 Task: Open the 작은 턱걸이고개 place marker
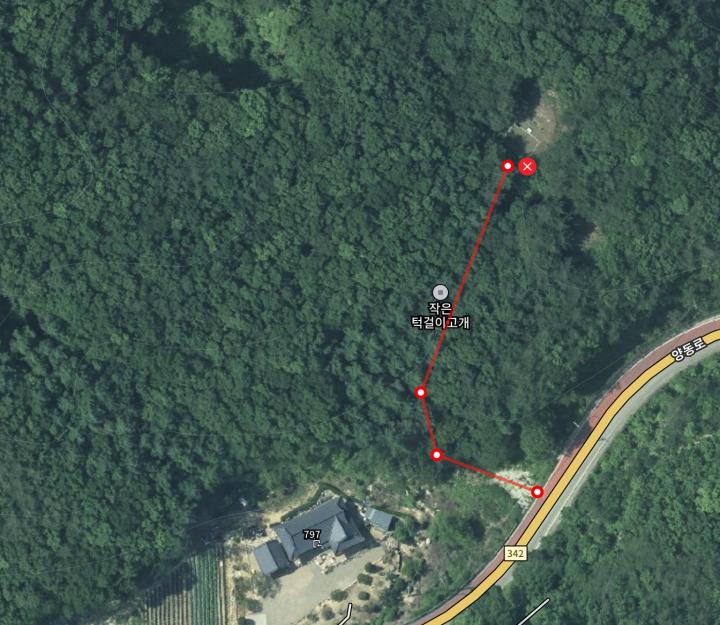(x=440, y=292)
